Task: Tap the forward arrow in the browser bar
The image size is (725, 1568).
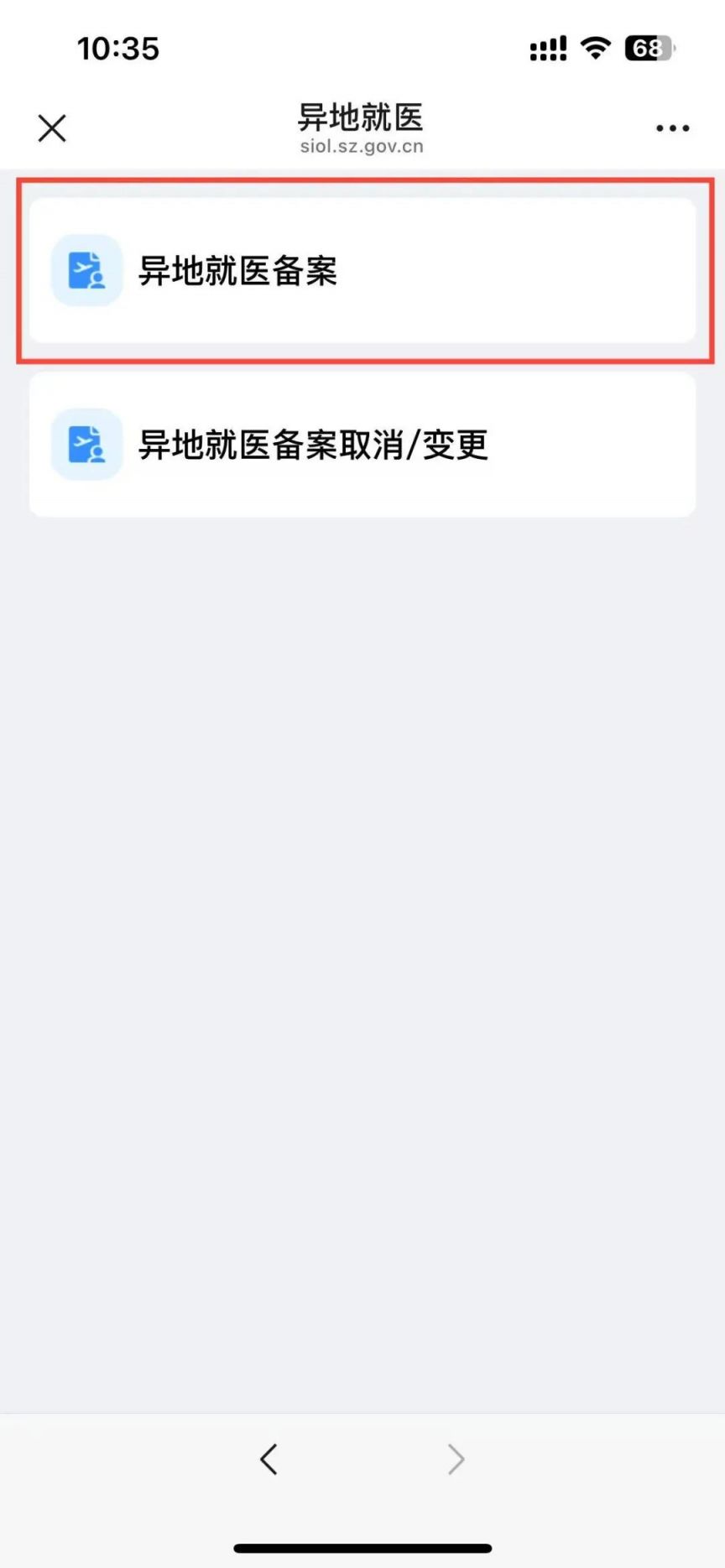Action: 456,1460
